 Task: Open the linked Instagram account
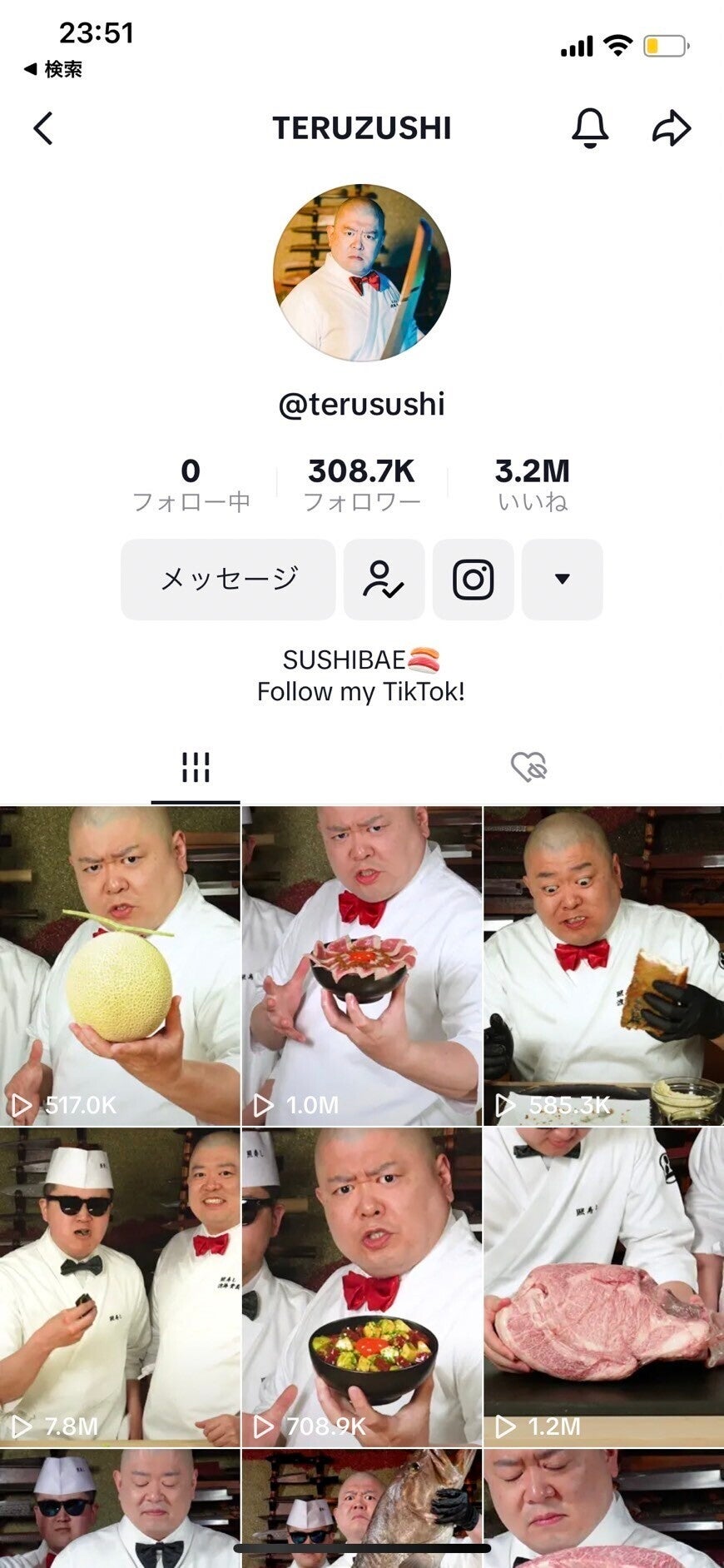(473, 579)
